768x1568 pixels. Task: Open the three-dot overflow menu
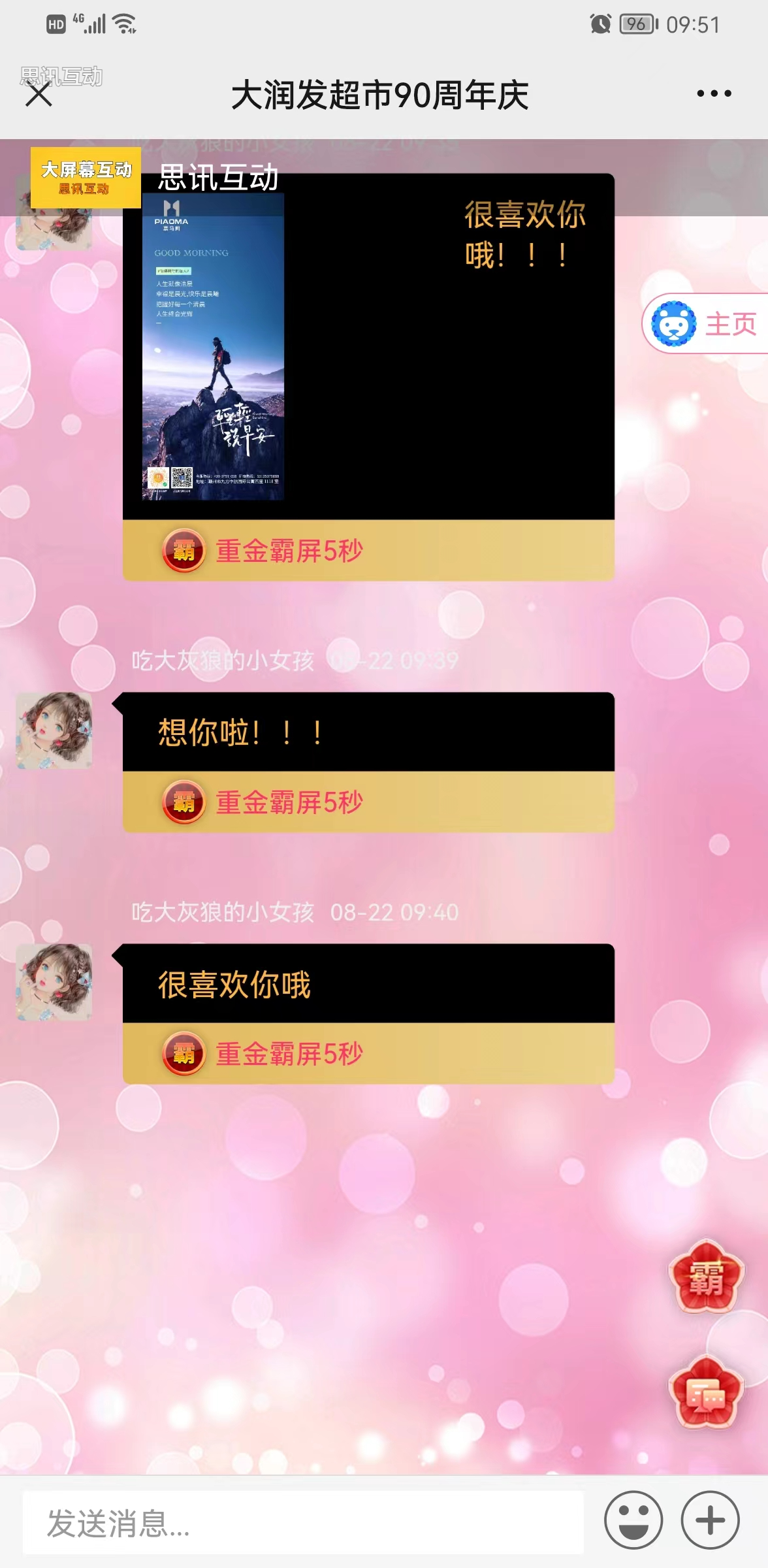[714, 94]
